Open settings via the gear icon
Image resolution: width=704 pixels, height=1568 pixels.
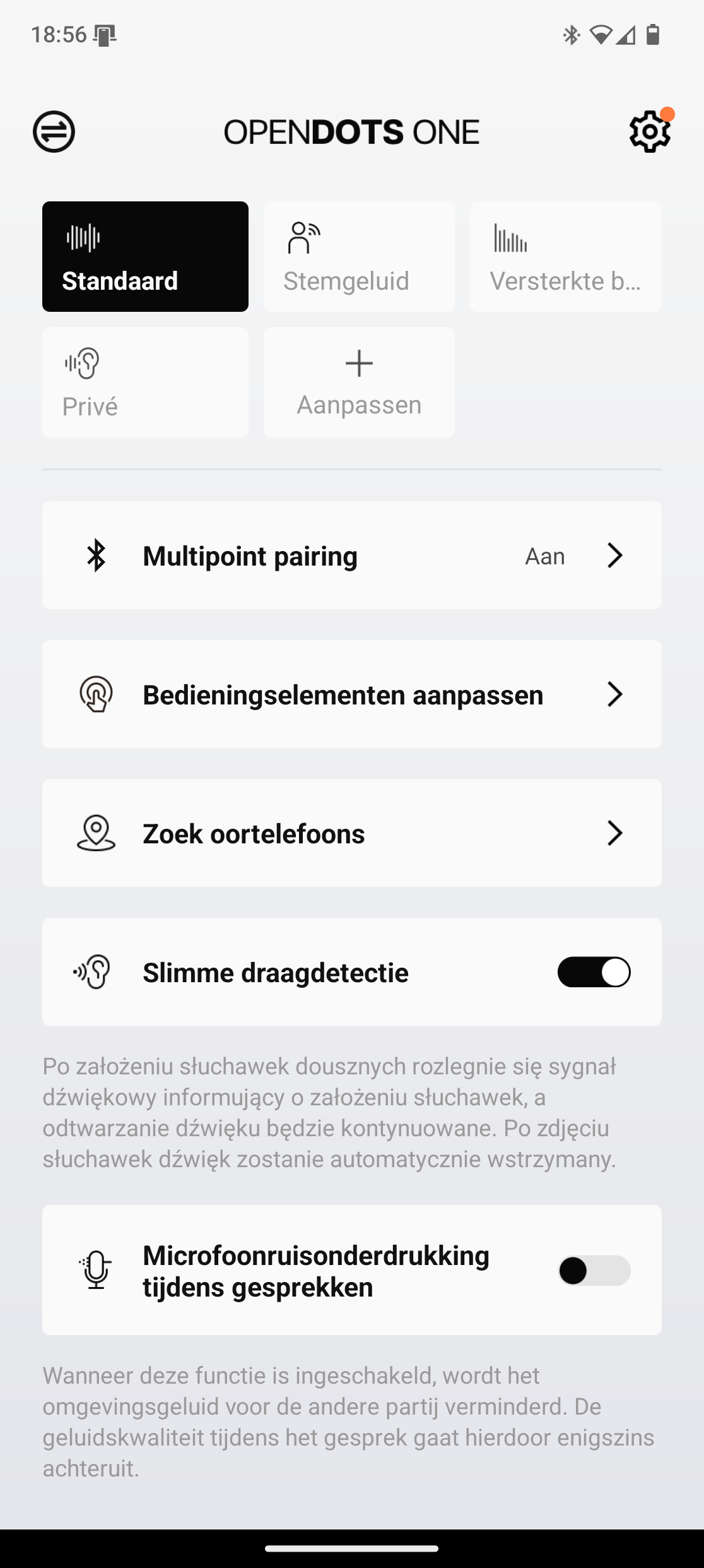coord(650,132)
